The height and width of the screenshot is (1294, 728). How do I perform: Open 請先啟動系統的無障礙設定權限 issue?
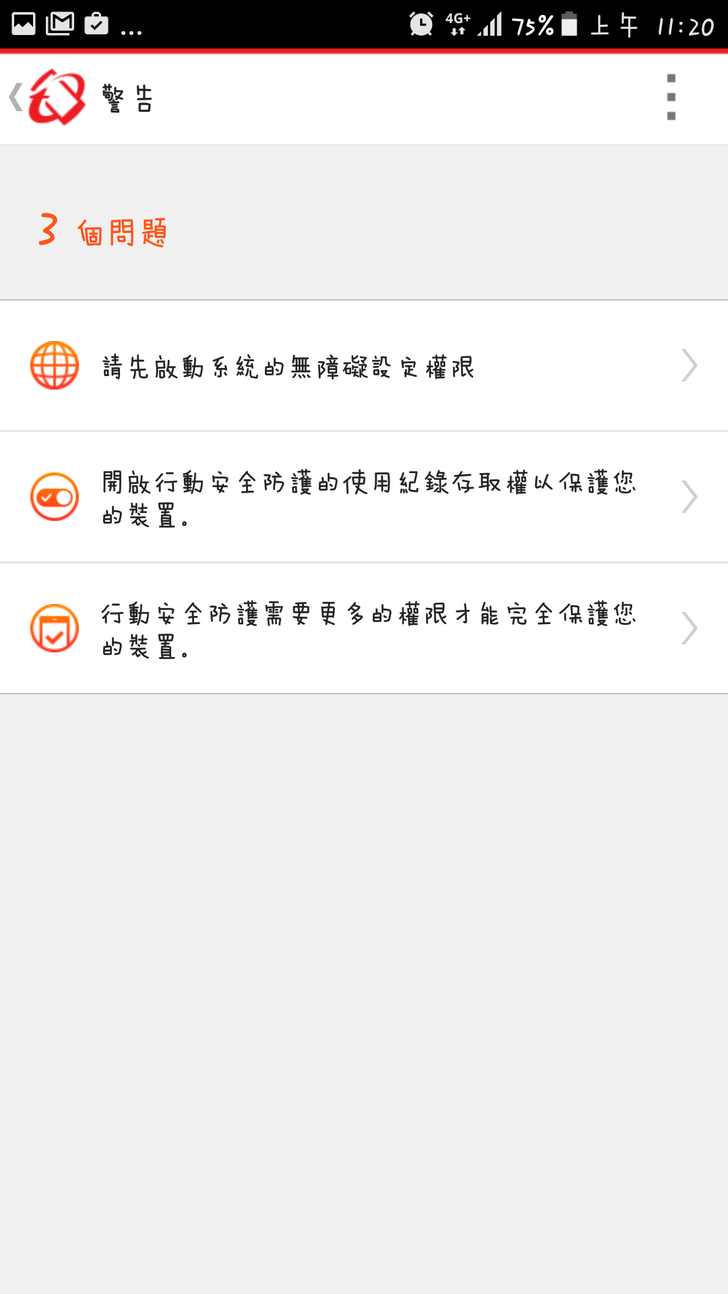[x=364, y=366]
